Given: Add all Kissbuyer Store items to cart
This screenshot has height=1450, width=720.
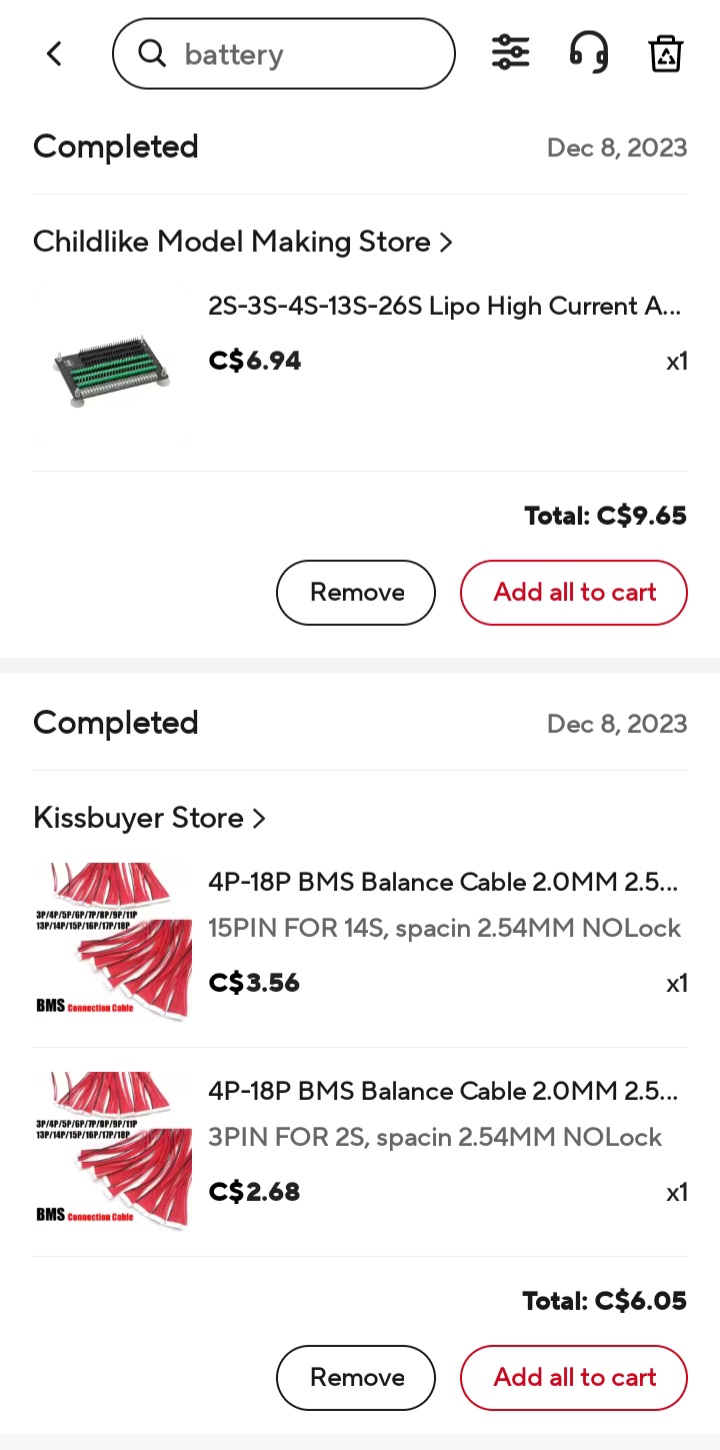Looking at the screenshot, I should (573, 1377).
